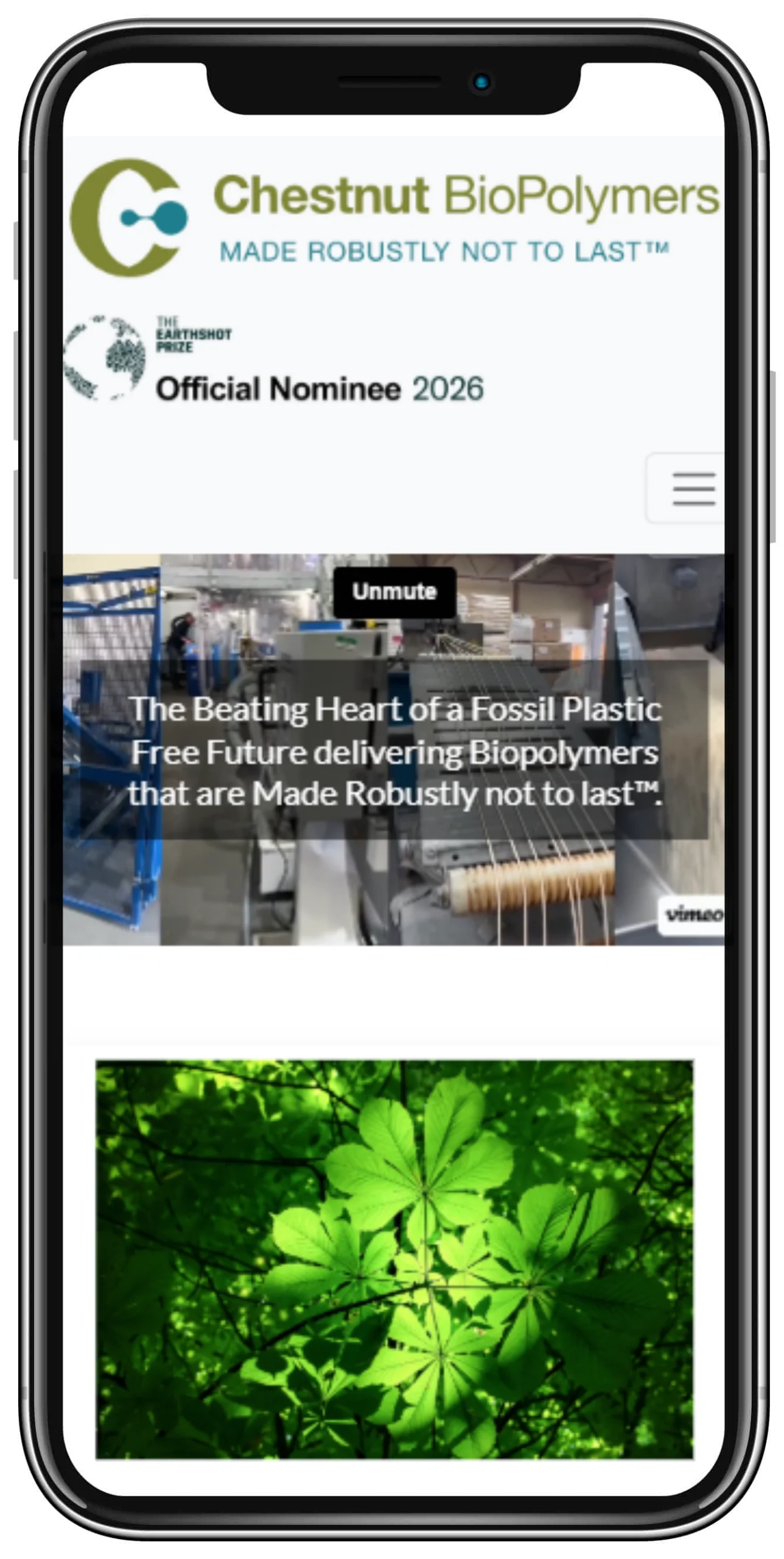Expand header options via hamburger control
The height and width of the screenshot is (1559, 784).
(693, 487)
